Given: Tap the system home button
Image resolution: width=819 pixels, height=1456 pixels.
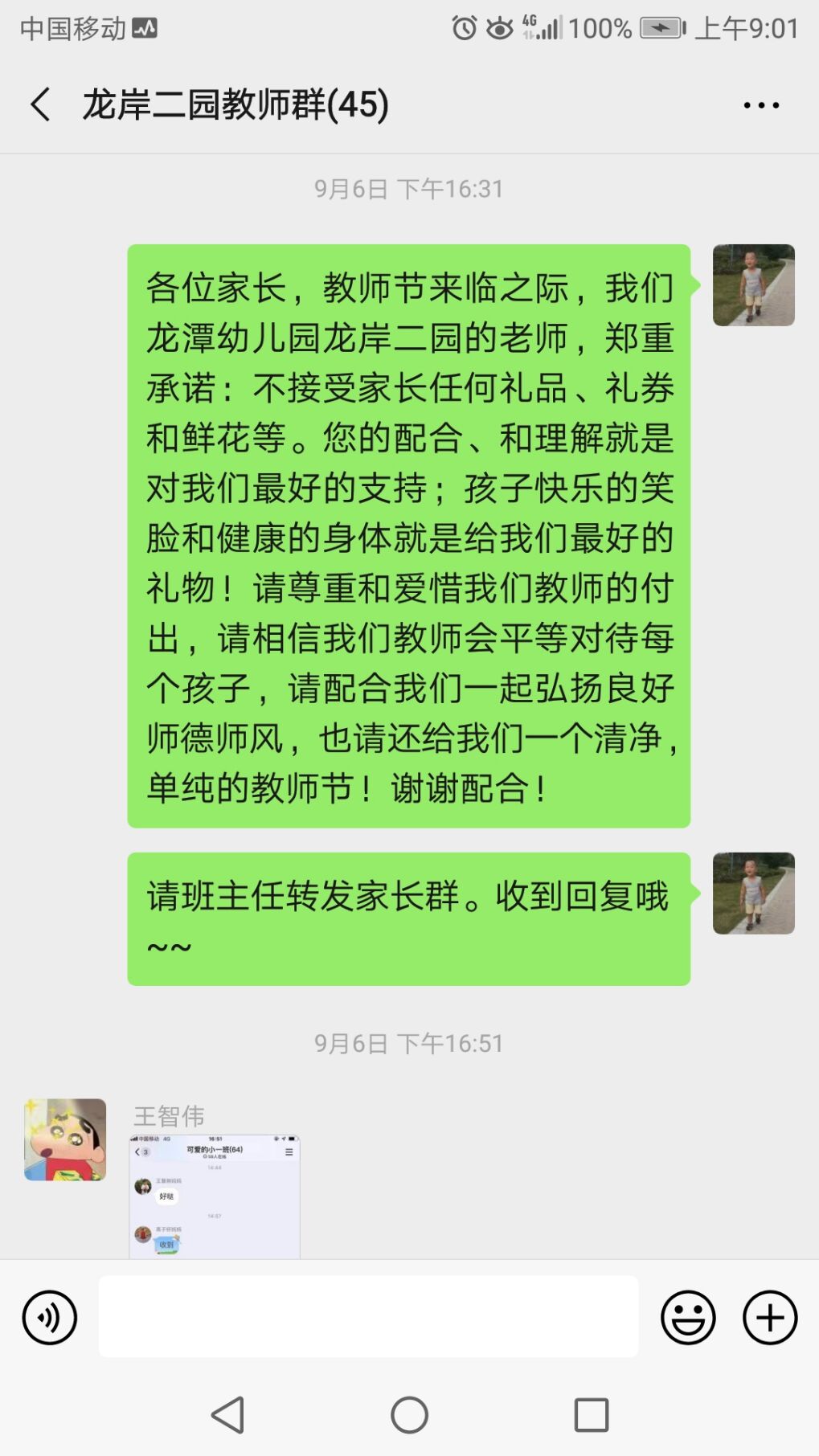Looking at the screenshot, I should (409, 1414).
